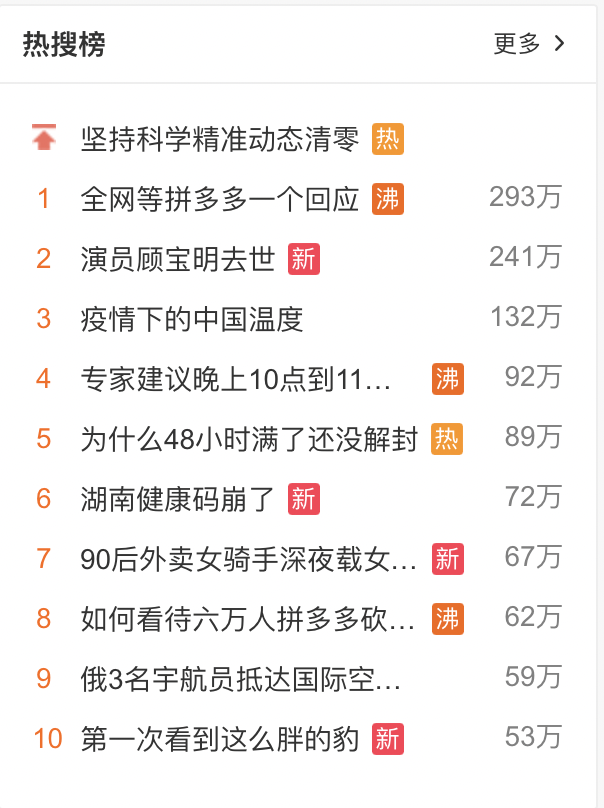Open 如何看待六万人拼多多砍… topic

[248, 618]
